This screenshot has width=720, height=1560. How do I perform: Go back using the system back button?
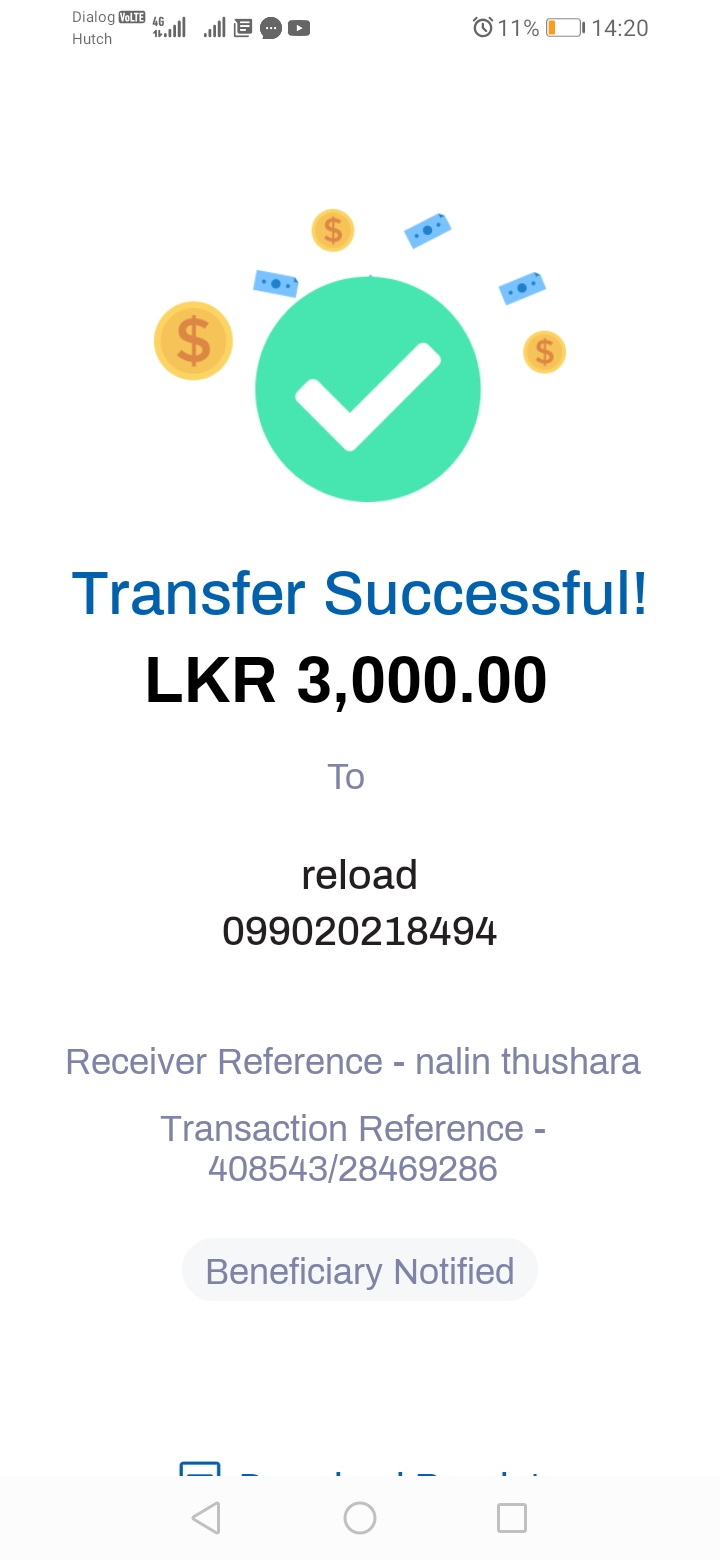[x=206, y=1518]
